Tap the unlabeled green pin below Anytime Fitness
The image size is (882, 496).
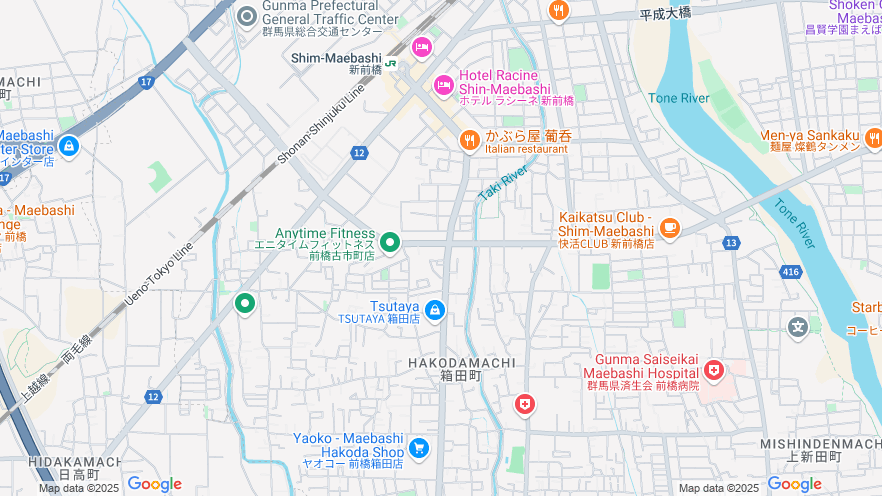(x=245, y=303)
